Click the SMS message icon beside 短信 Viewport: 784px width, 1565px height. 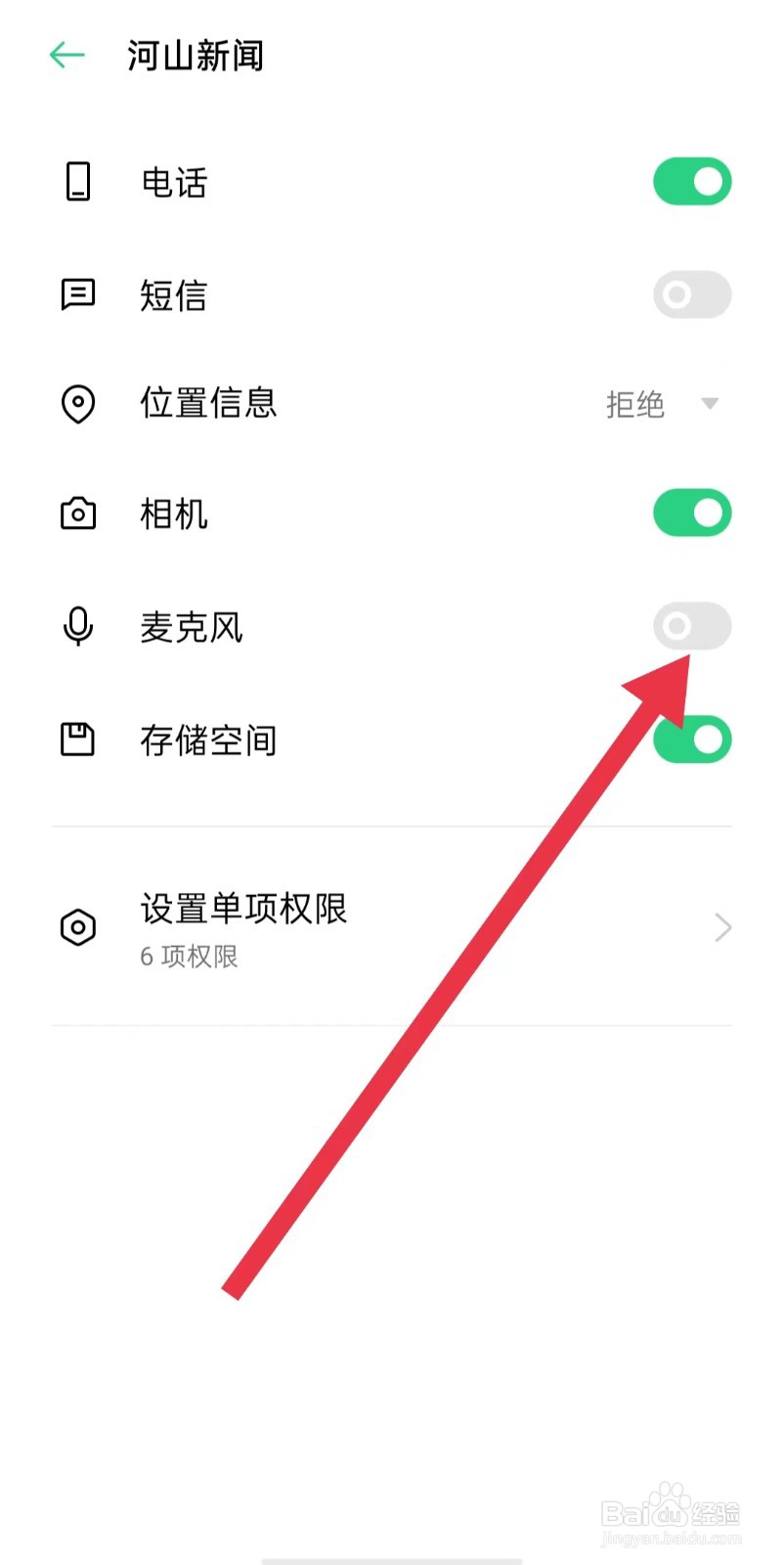pos(79,294)
